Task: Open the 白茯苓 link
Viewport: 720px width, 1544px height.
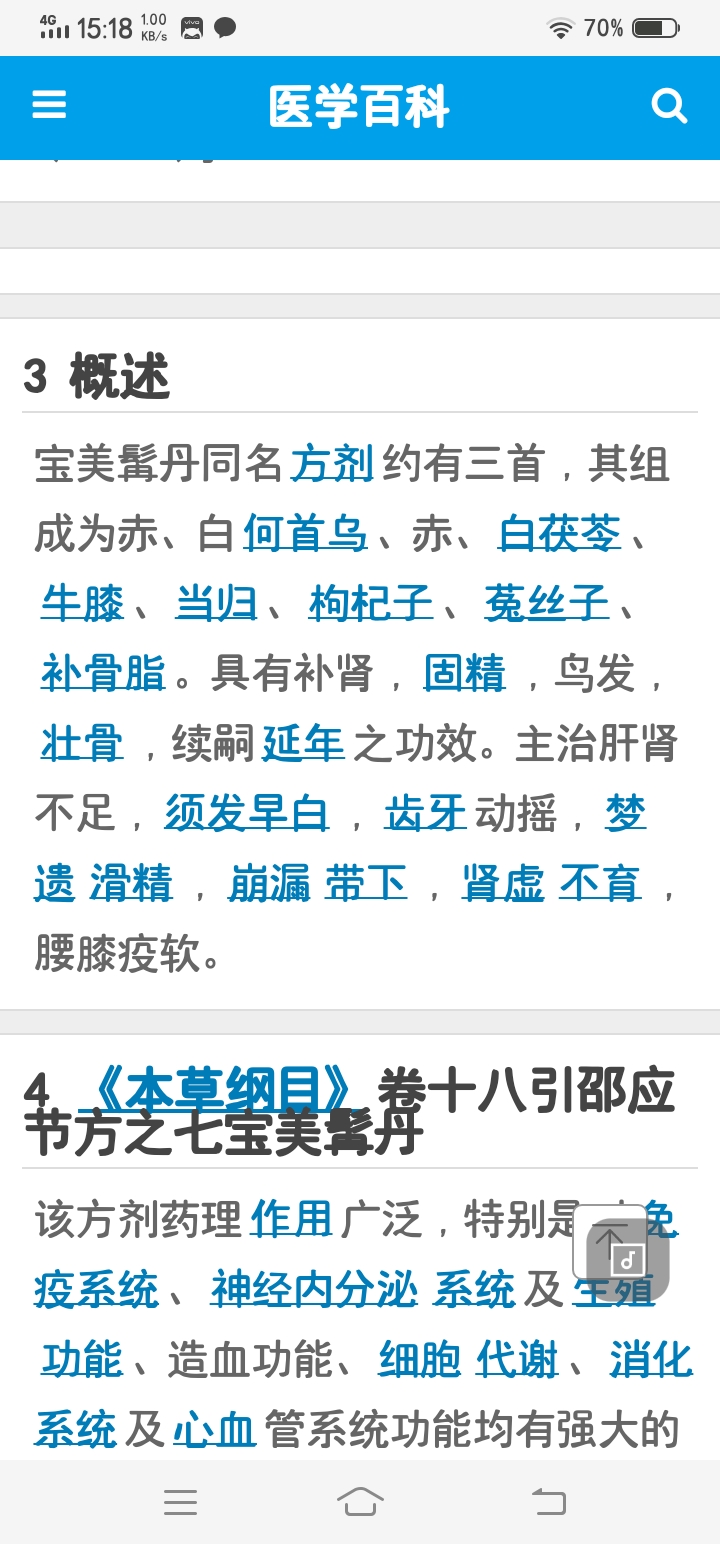Action: point(560,535)
